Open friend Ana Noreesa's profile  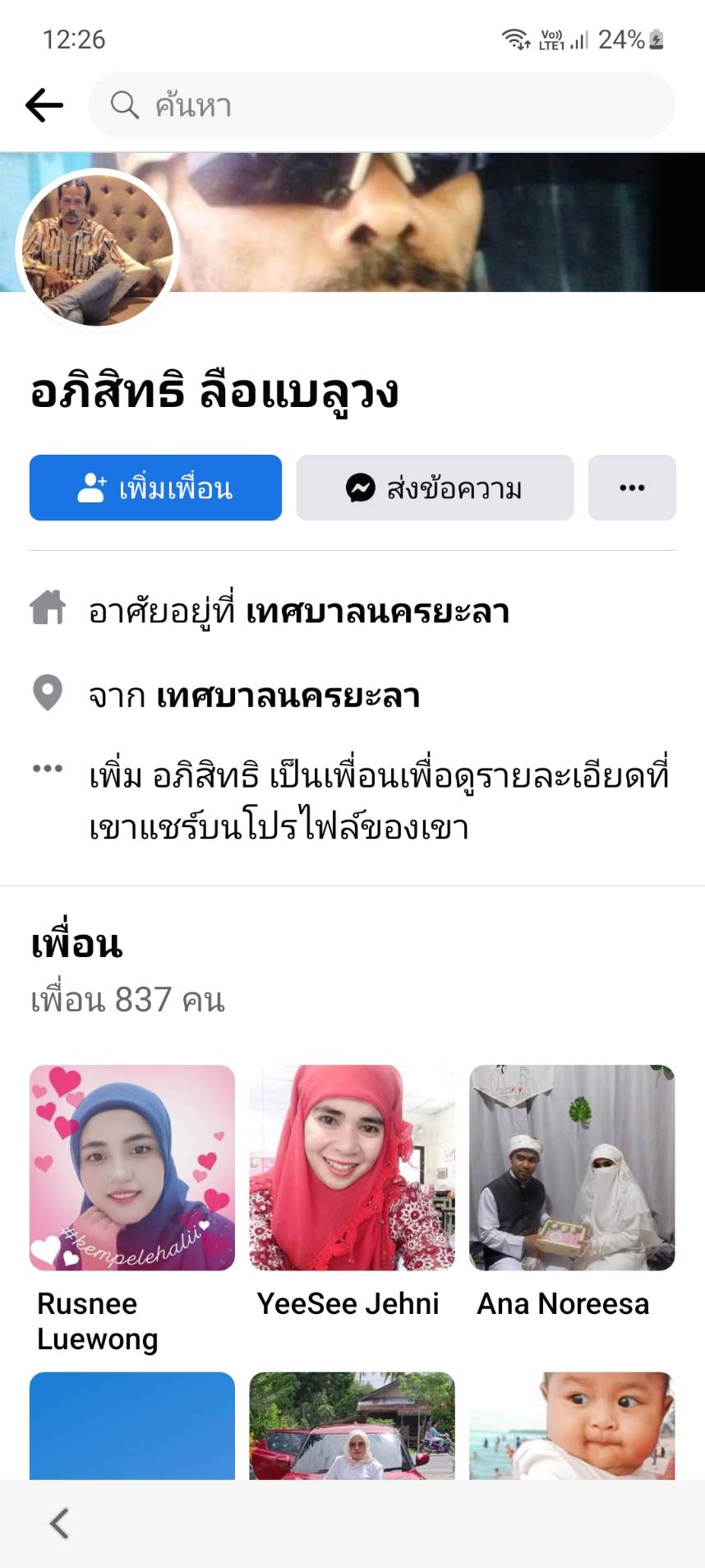coord(572,1168)
